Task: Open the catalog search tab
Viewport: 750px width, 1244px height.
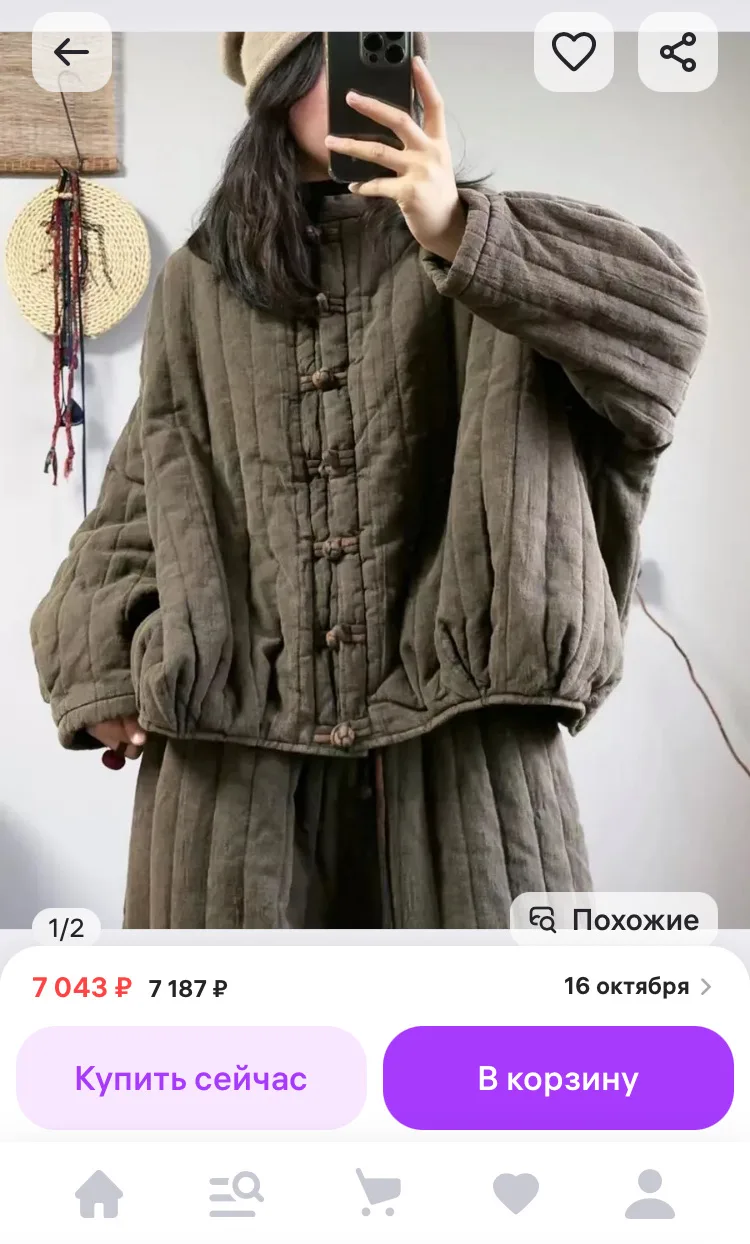Action: click(236, 1193)
